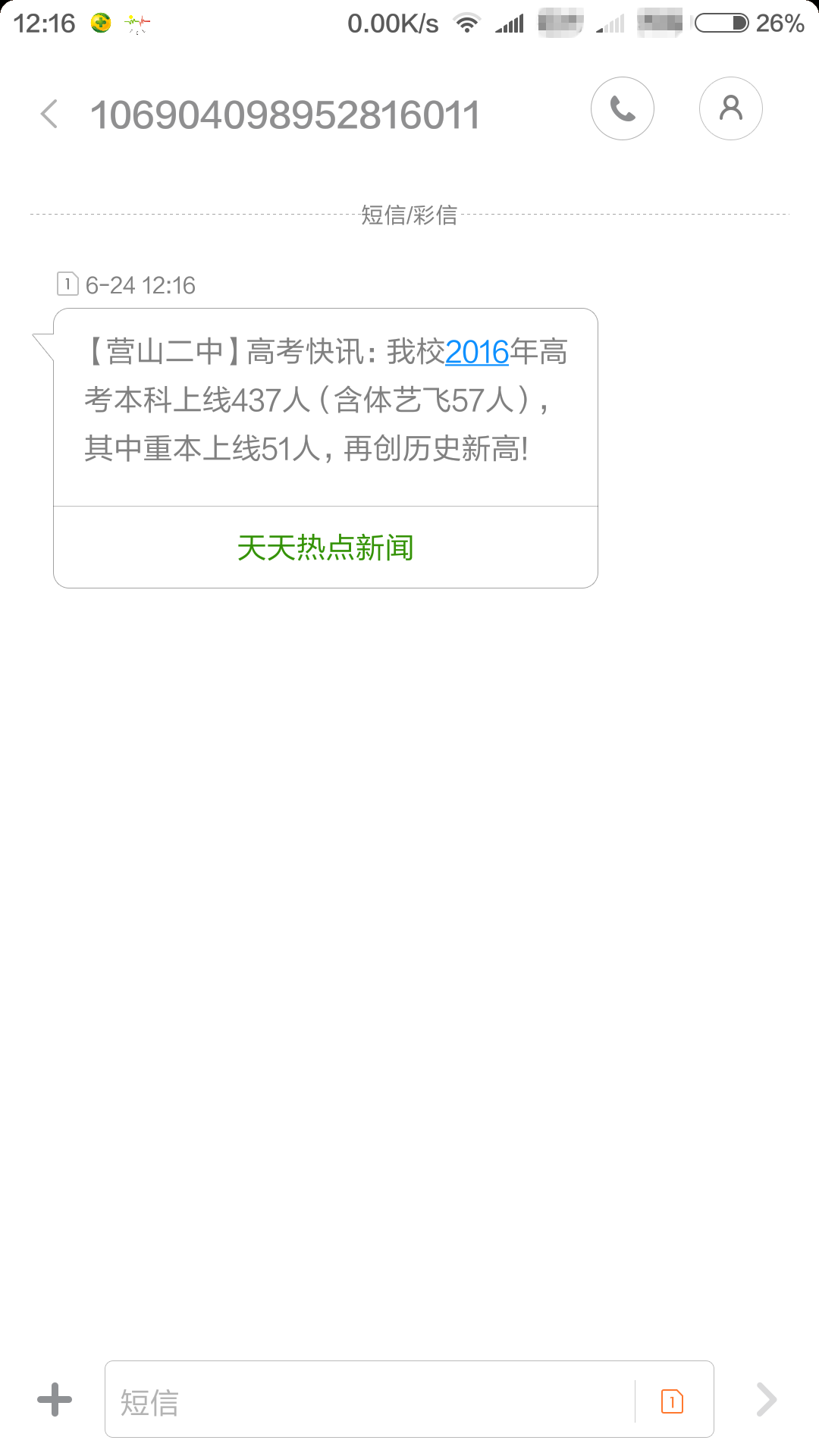
Task: Call the number 106904098952816011
Action: pyautogui.click(x=622, y=109)
